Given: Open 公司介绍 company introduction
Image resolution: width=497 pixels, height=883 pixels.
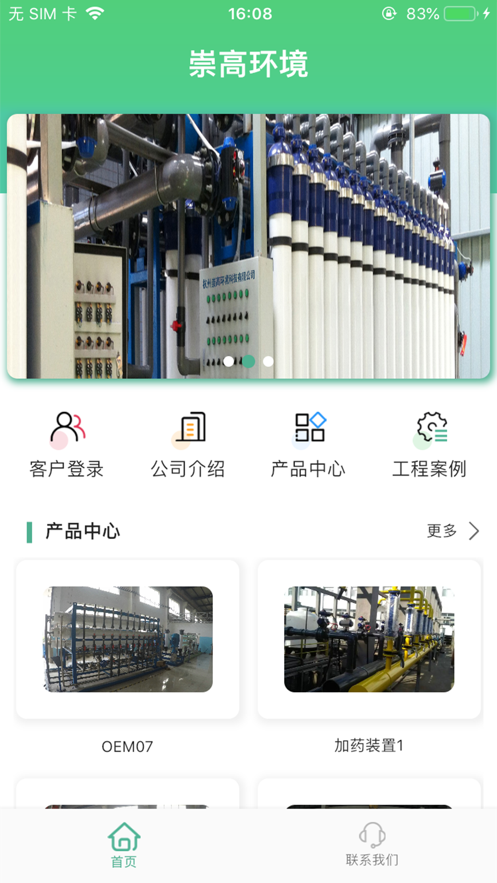Looking at the screenshot, I should [188, 444].
